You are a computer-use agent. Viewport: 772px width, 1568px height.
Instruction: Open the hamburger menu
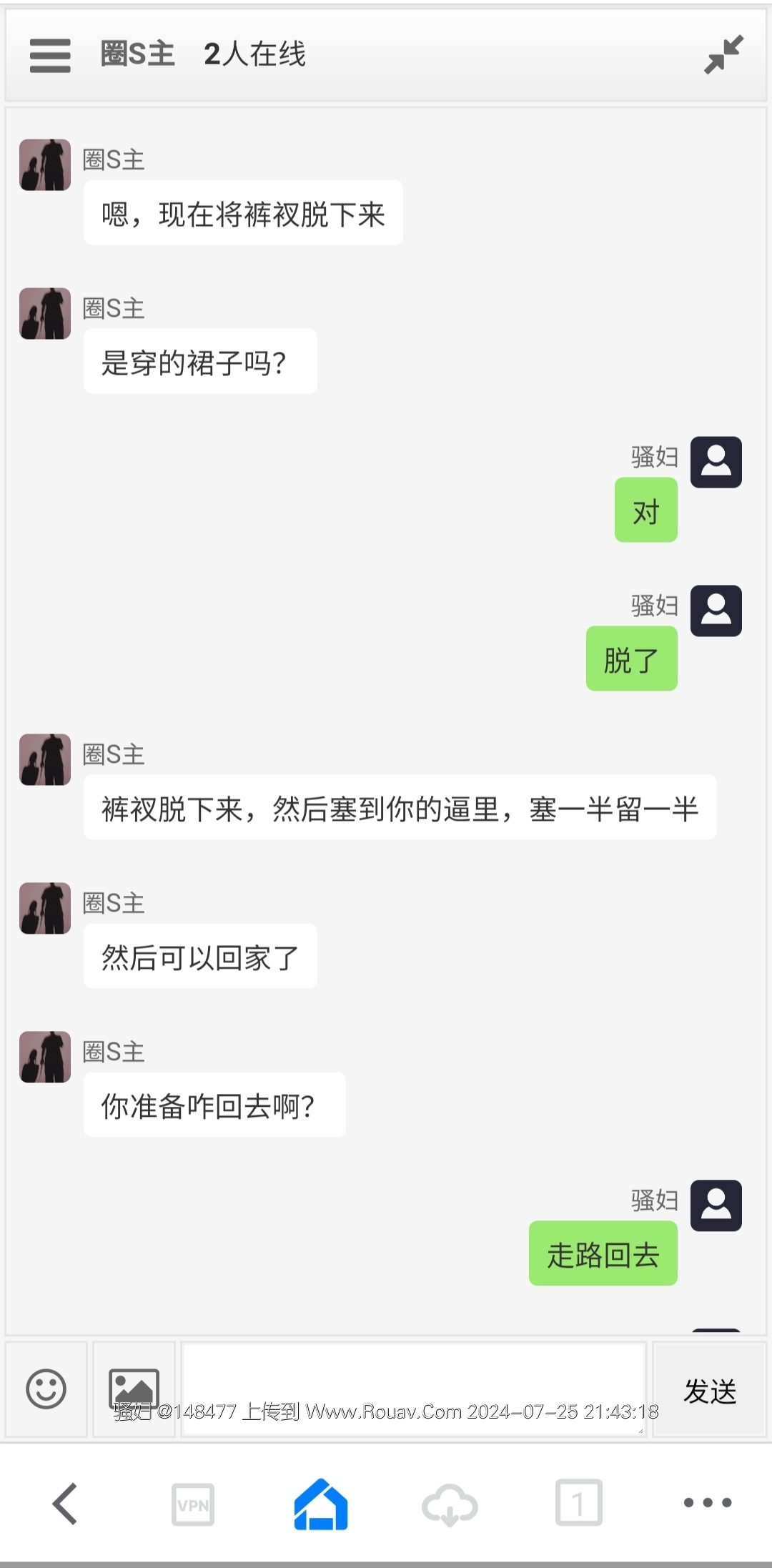click(x=50, y=55)
